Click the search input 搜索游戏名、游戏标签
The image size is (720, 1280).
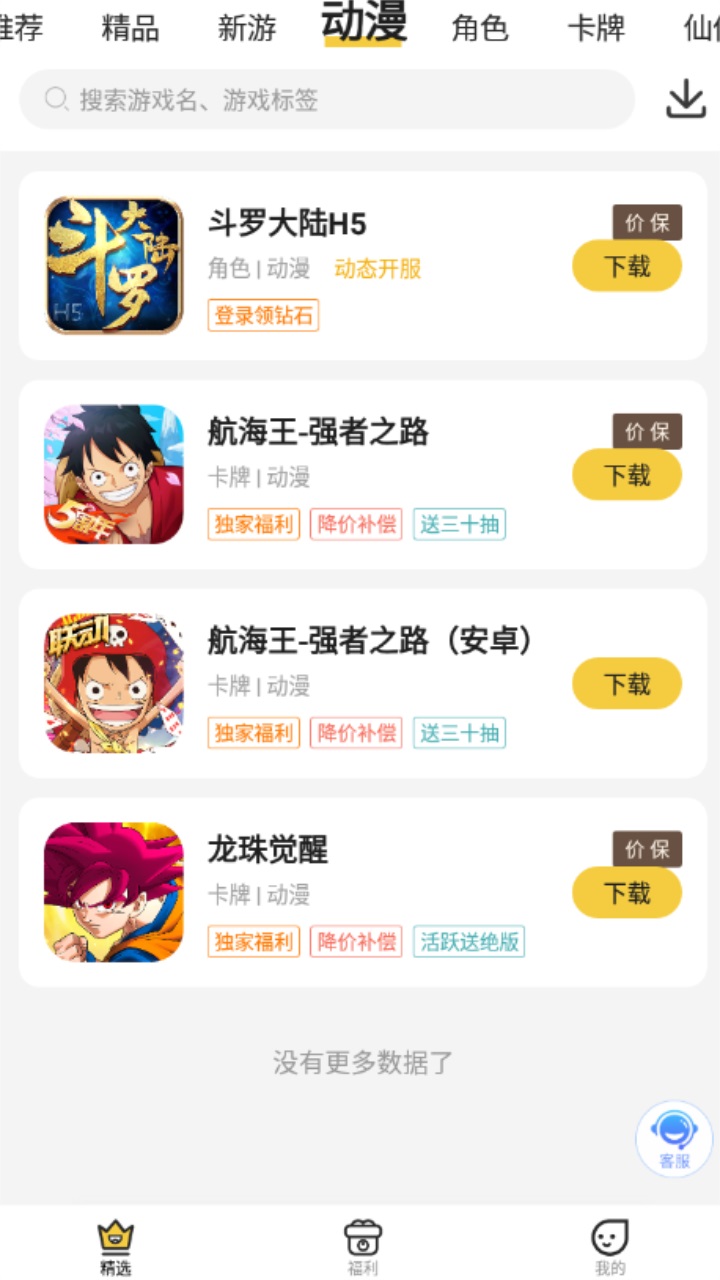[300, 99]
